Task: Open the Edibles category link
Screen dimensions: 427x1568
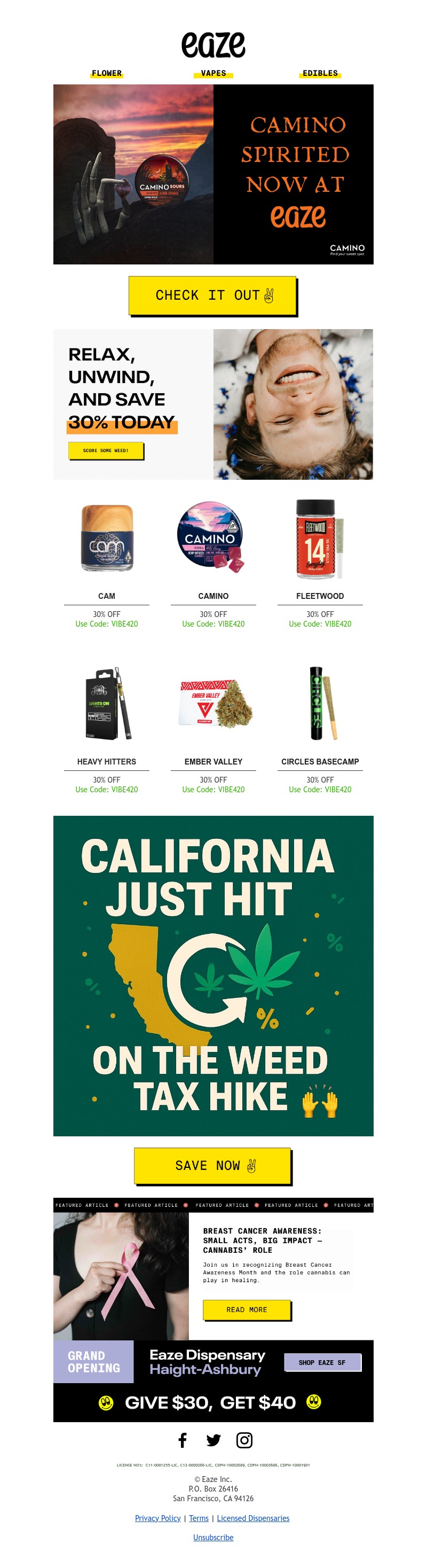Action: [x=320, y=73]
